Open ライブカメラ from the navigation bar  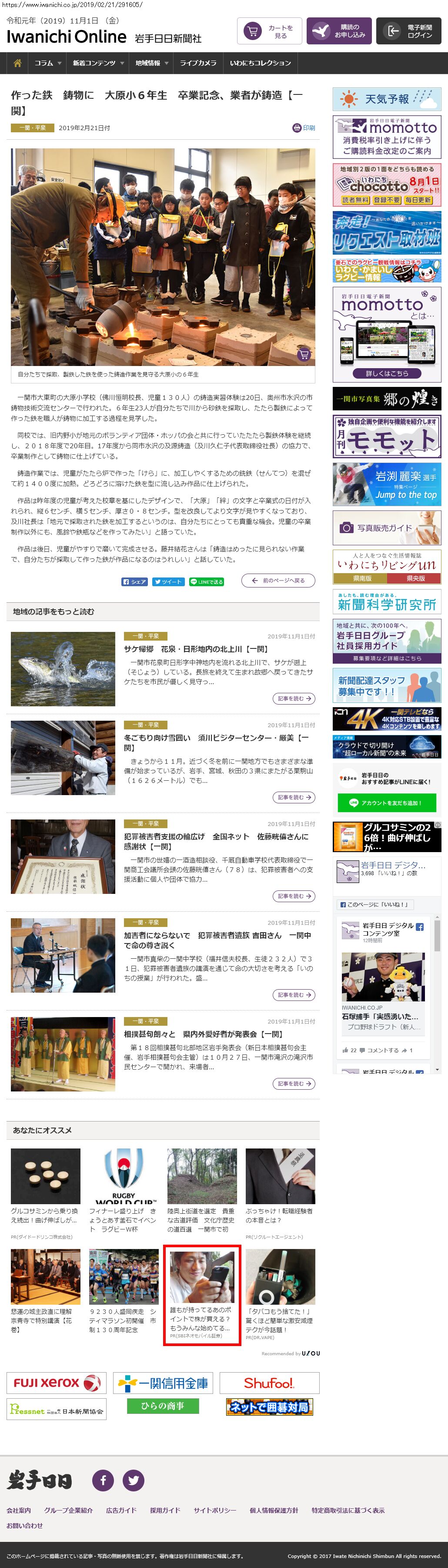[198, 63]
